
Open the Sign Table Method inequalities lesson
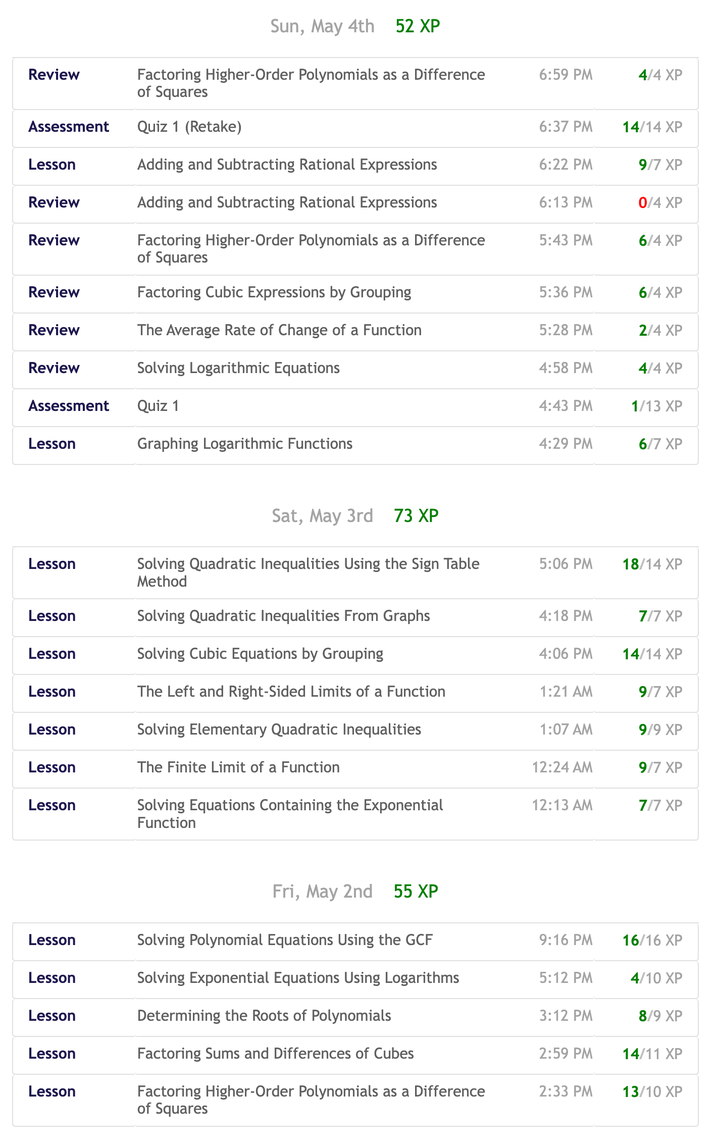click(x=308, y=573)
